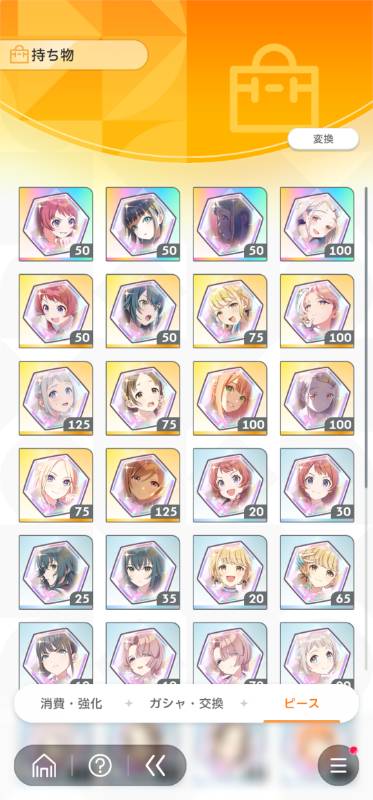Open the silver-haired piece with 125
Image resolution: width=373 pixels, height=800 pixels.
point(56,398)
